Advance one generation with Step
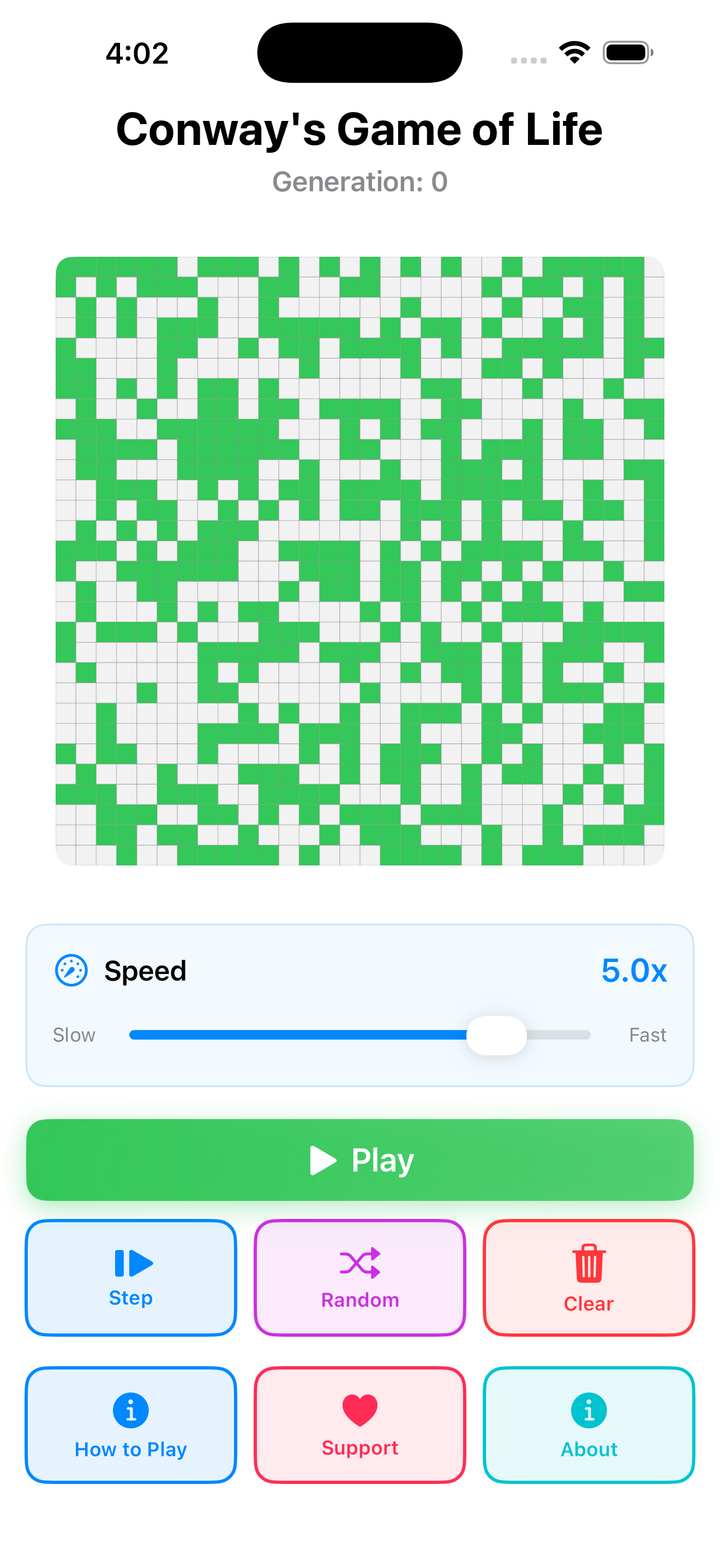The height and width of the screenshot is (1564, 720). pos(131,1277)
